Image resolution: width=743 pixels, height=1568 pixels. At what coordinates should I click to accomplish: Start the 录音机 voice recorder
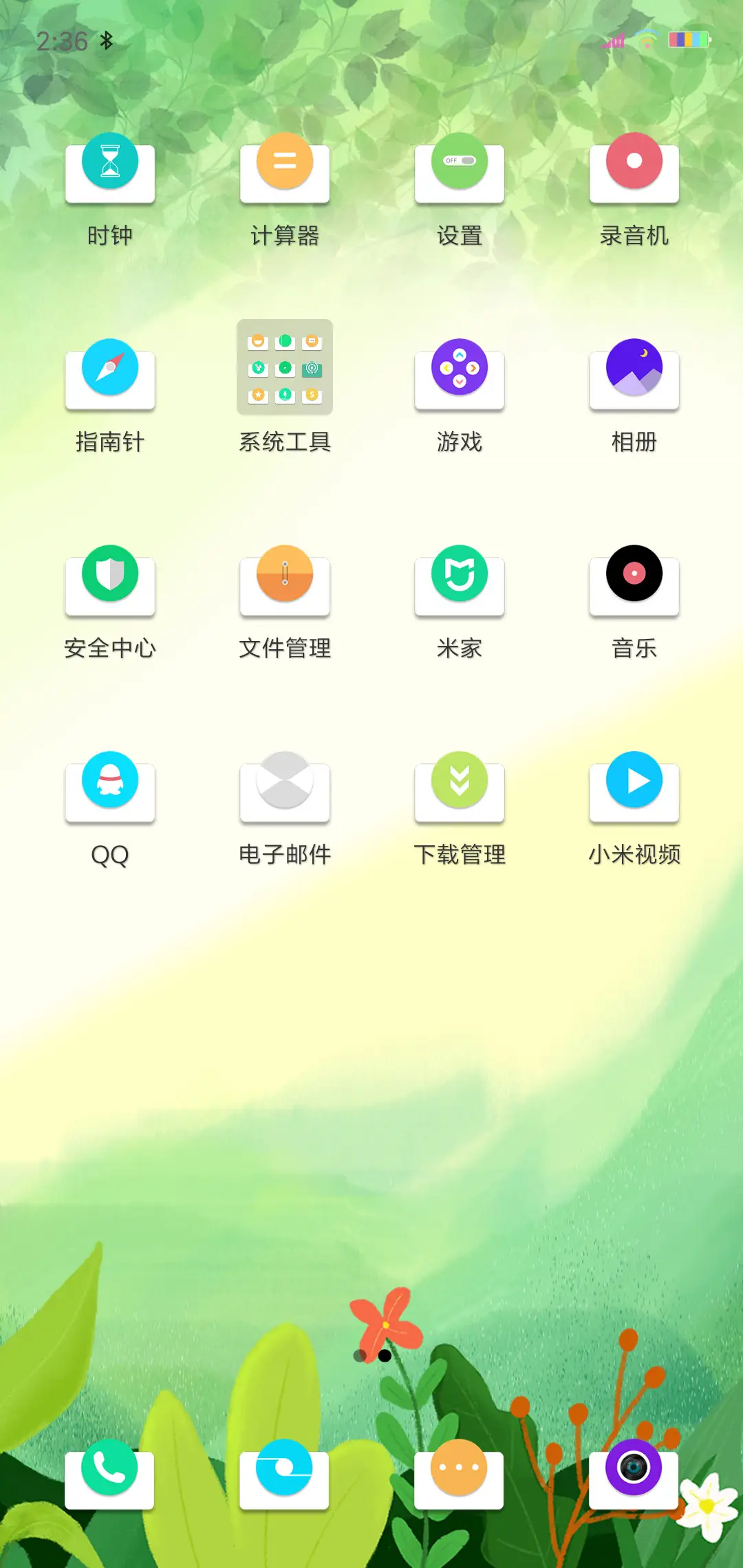634,172
